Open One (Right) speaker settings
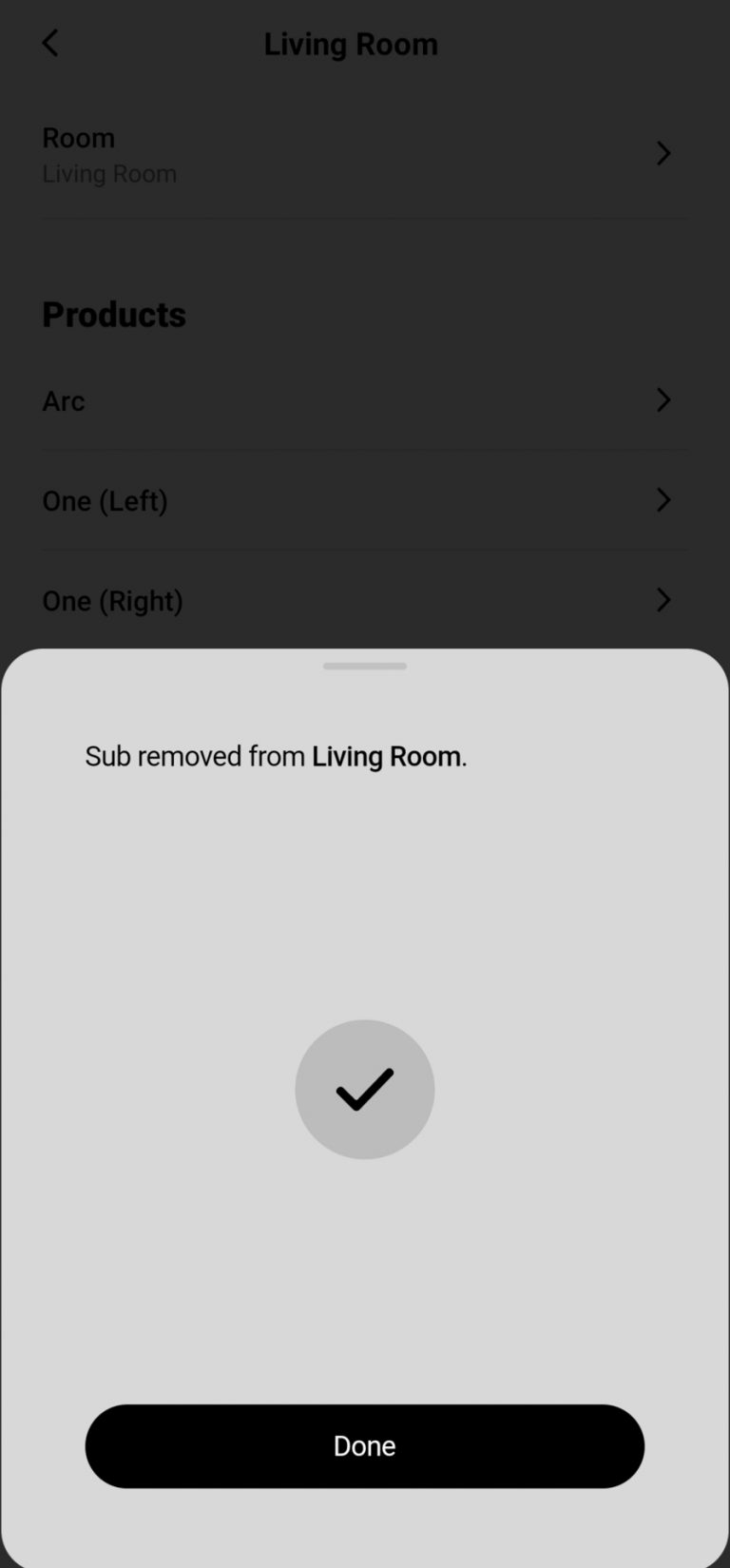Screen dimensions: 730x1568 coord(364,600)
